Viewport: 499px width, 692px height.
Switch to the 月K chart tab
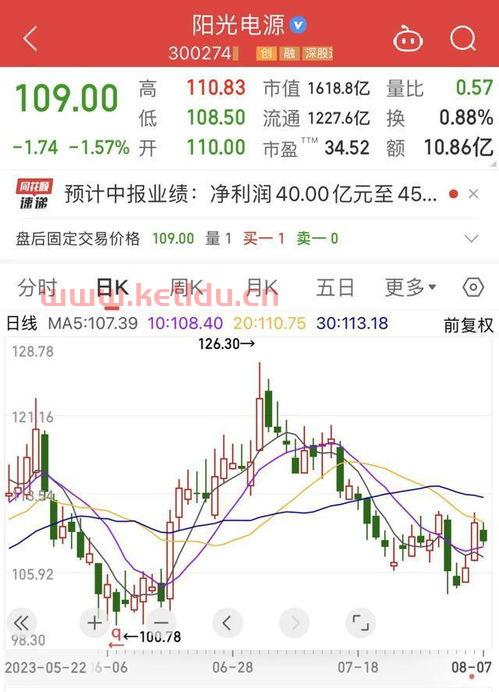pyautogui.click(x=262, y=287)
